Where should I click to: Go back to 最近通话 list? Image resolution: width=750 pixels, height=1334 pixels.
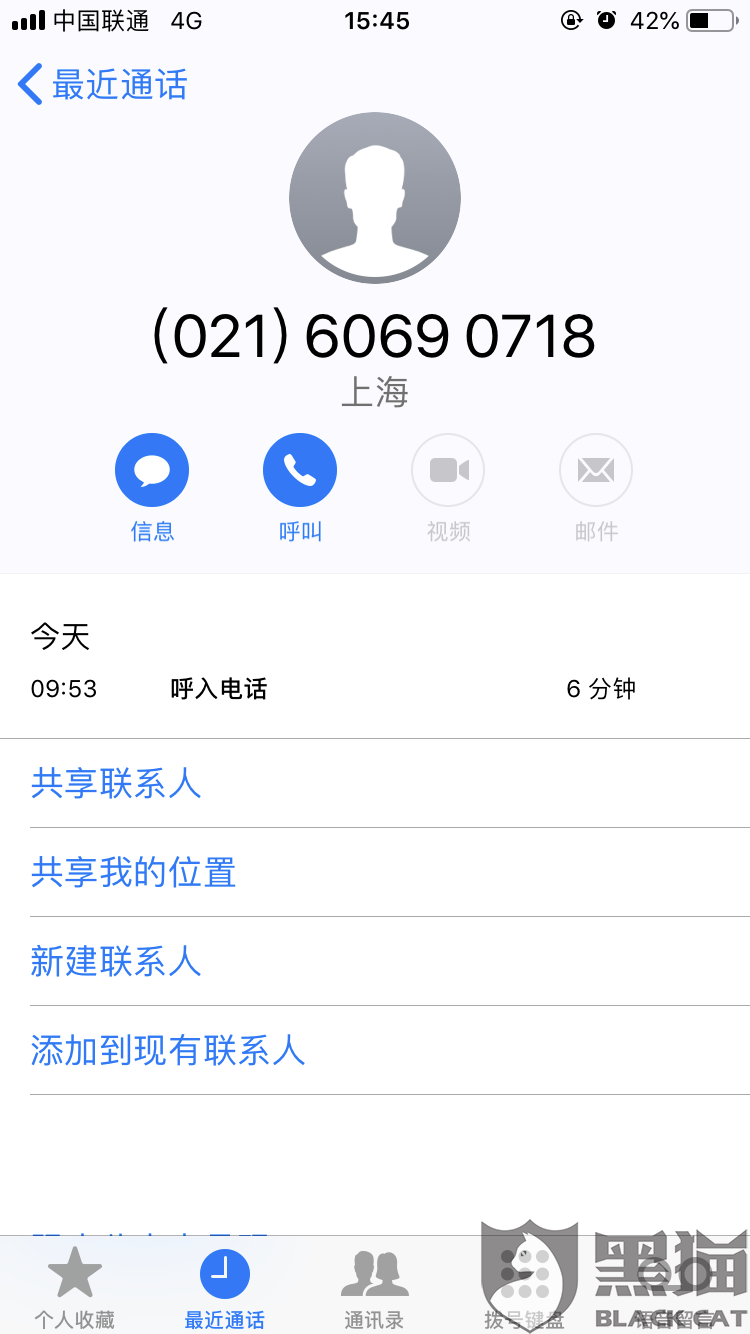(x=102, y=85)
